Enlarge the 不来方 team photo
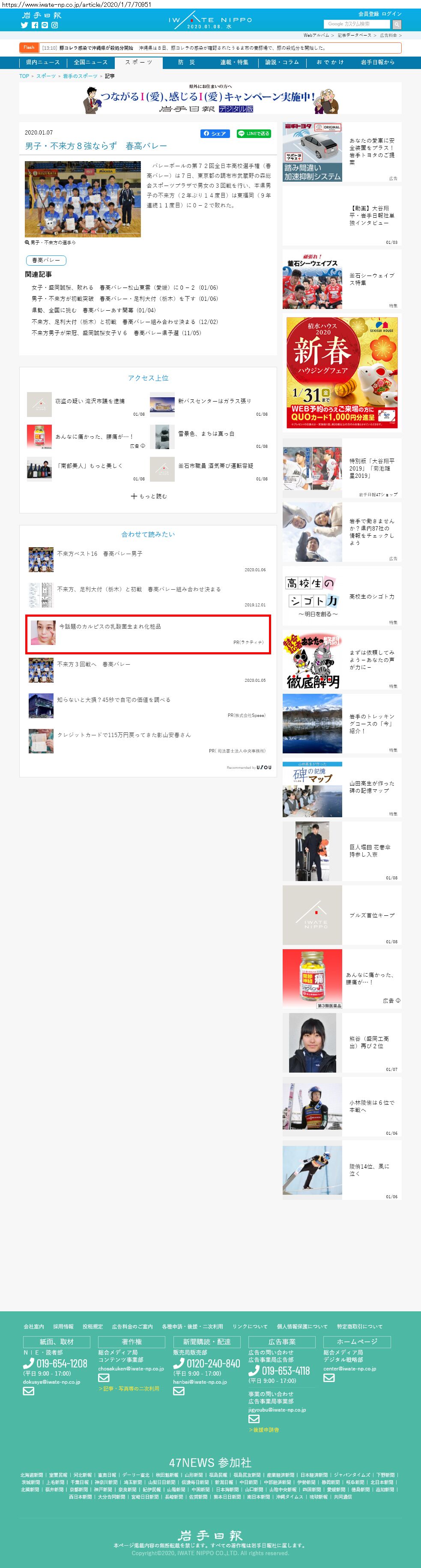 click(82, 199)
